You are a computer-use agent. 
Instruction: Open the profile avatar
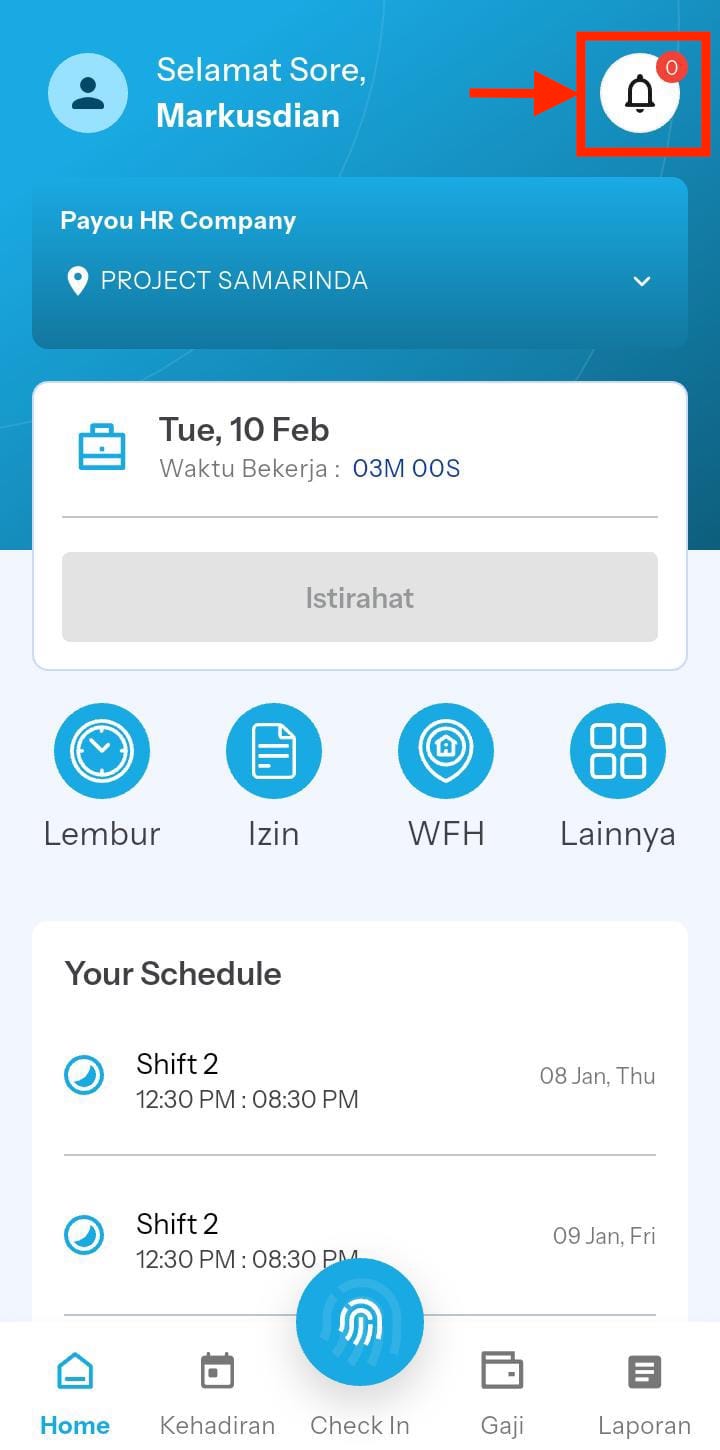coord(88,93)
